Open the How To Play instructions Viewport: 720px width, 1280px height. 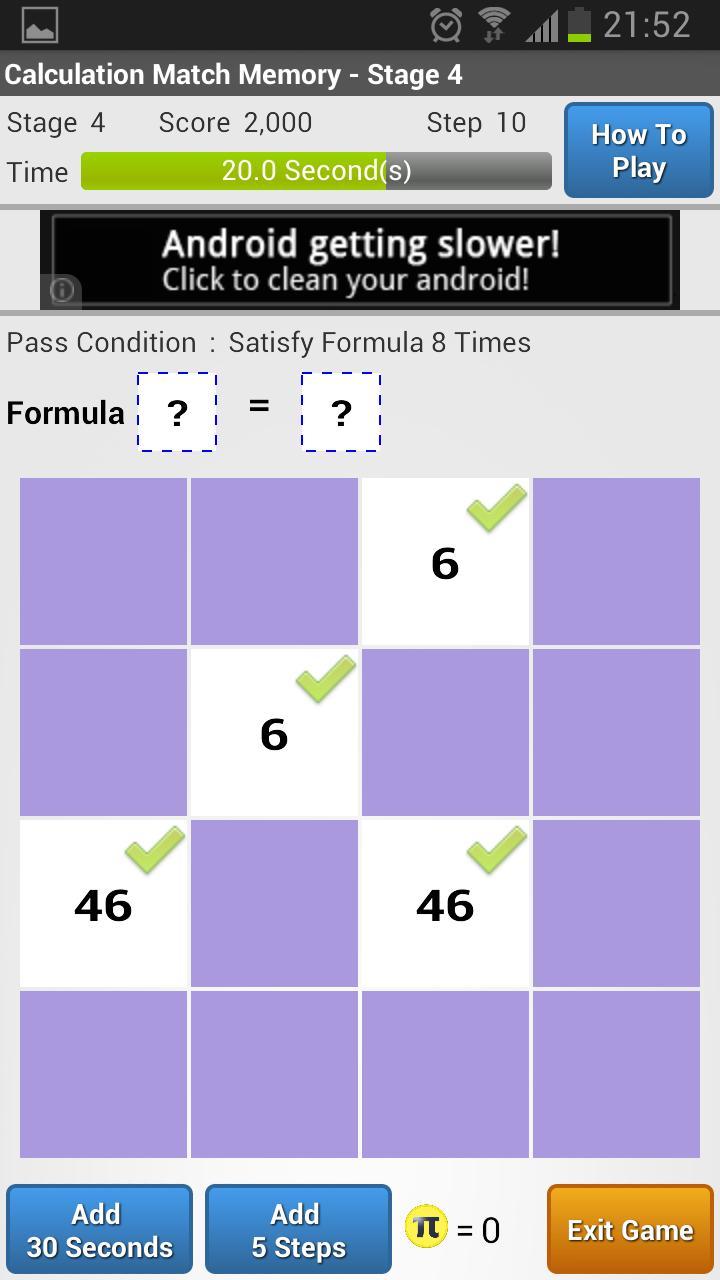point(639,151)
